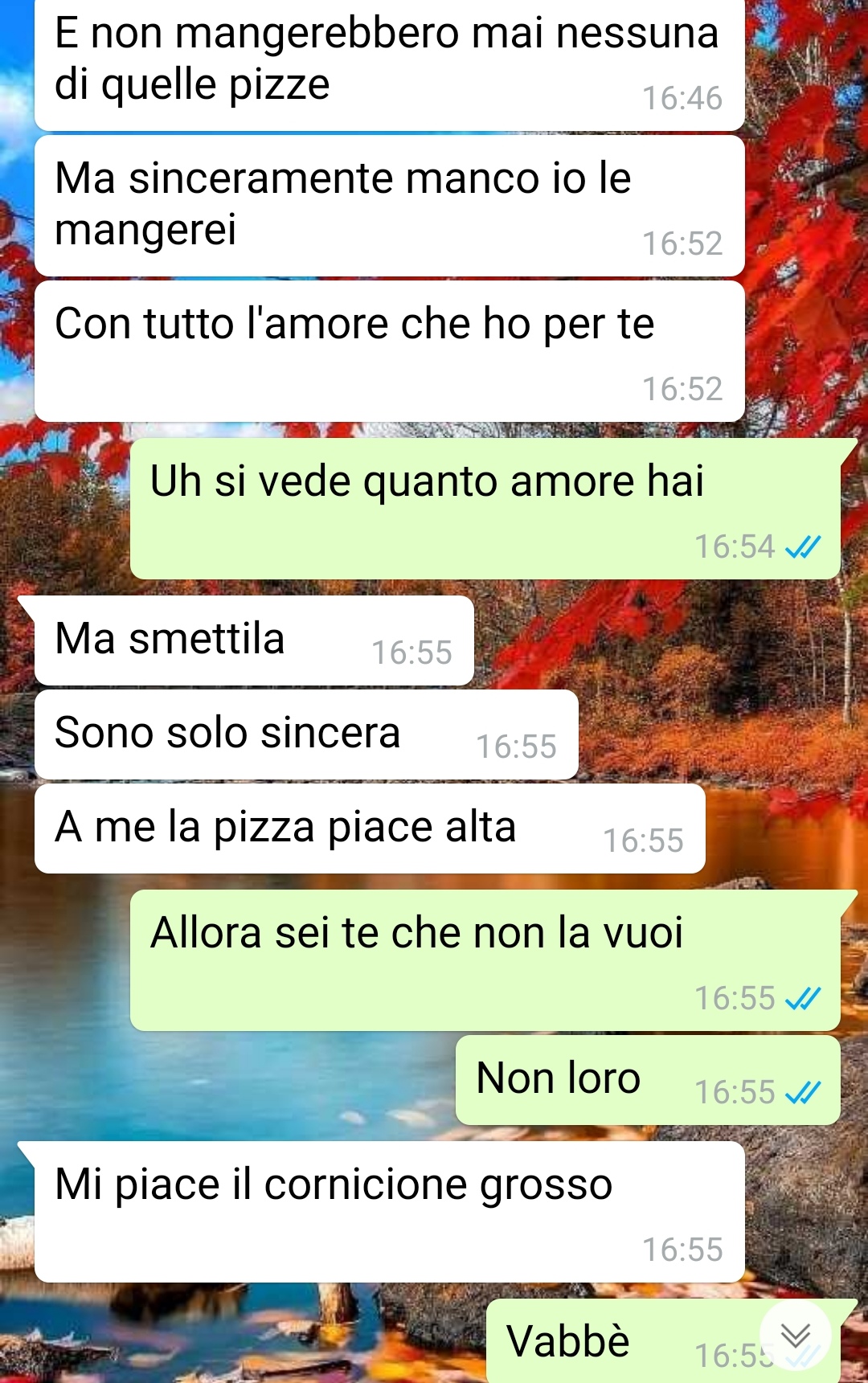Jump to the latest messages with the down-arrow button

[795, 1336]
